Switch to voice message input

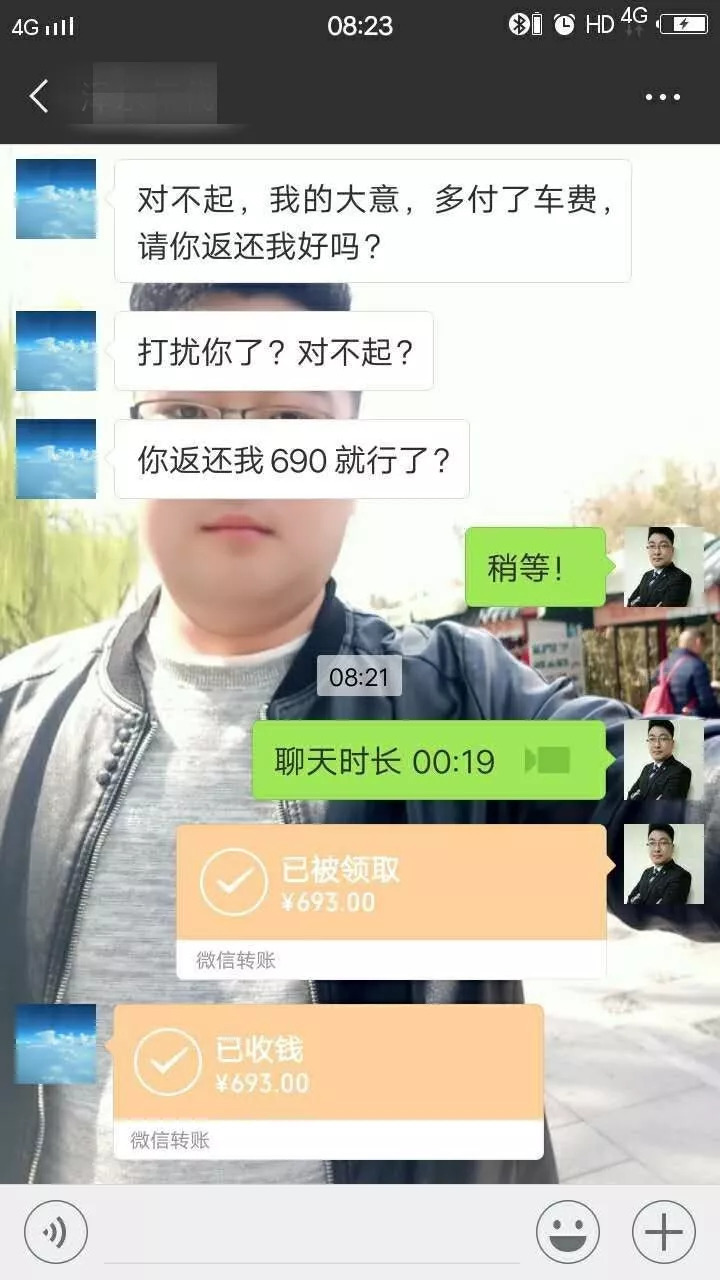56,1231
